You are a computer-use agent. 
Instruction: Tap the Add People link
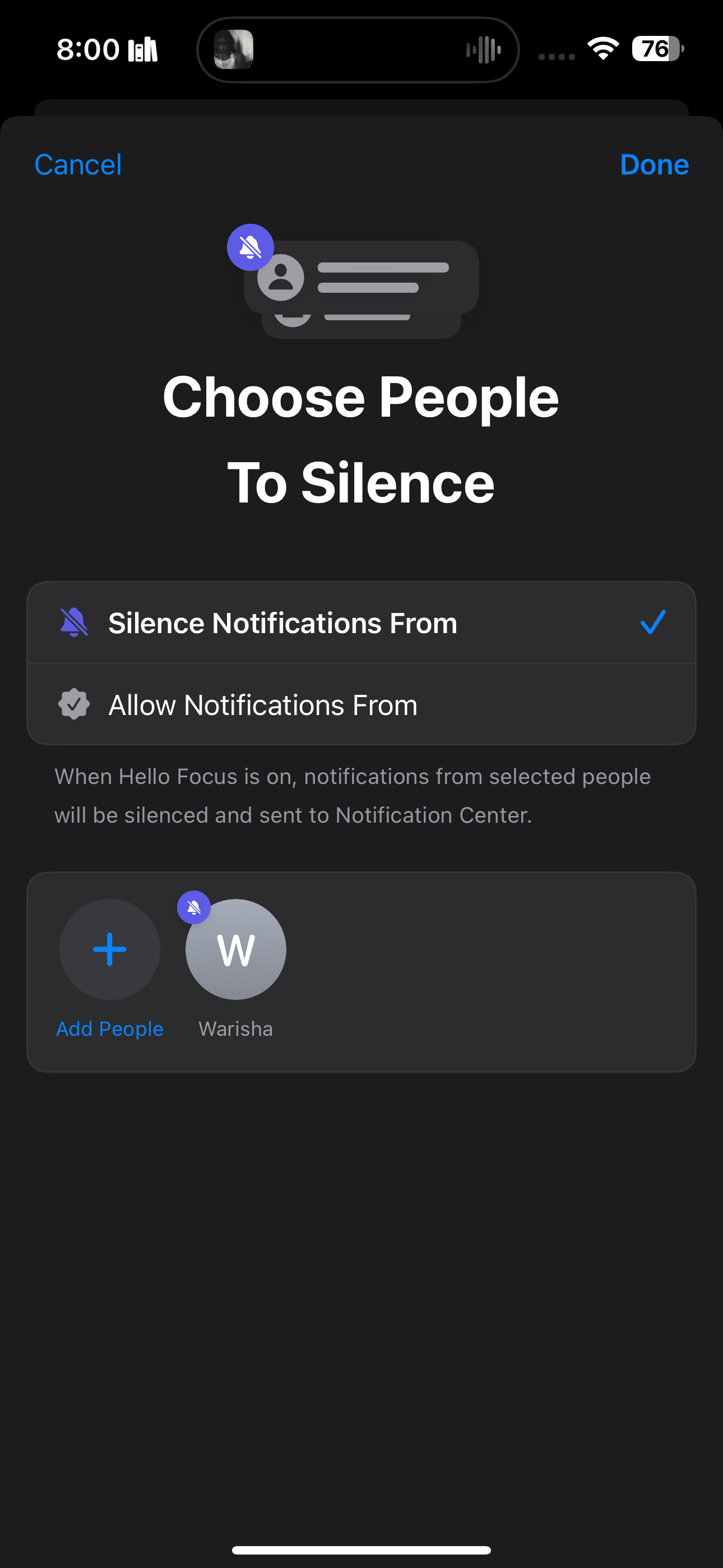(x=109, y=1028)
